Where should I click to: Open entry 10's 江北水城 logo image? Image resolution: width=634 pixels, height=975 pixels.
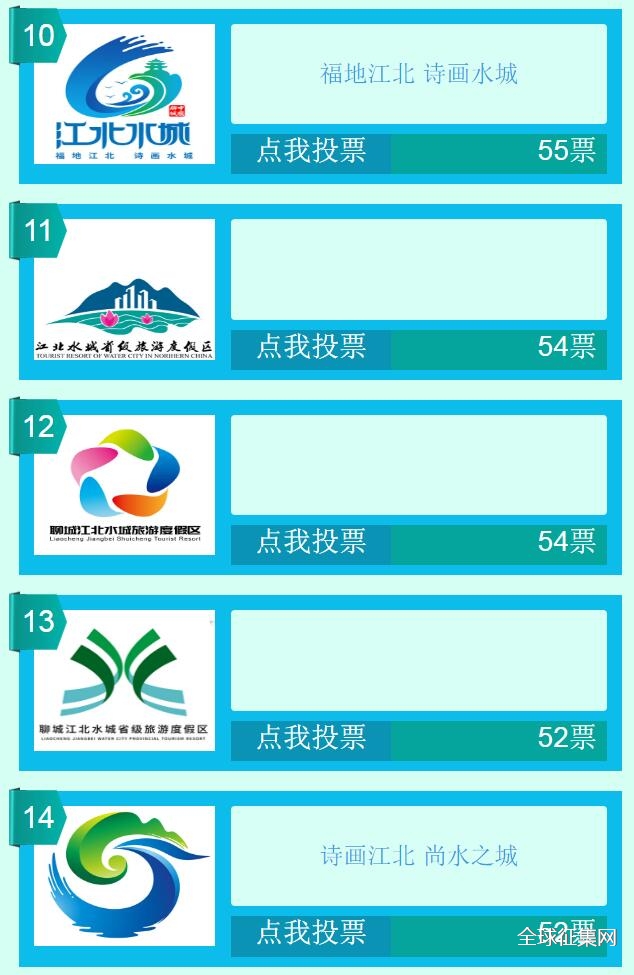[x=124, y=93]
